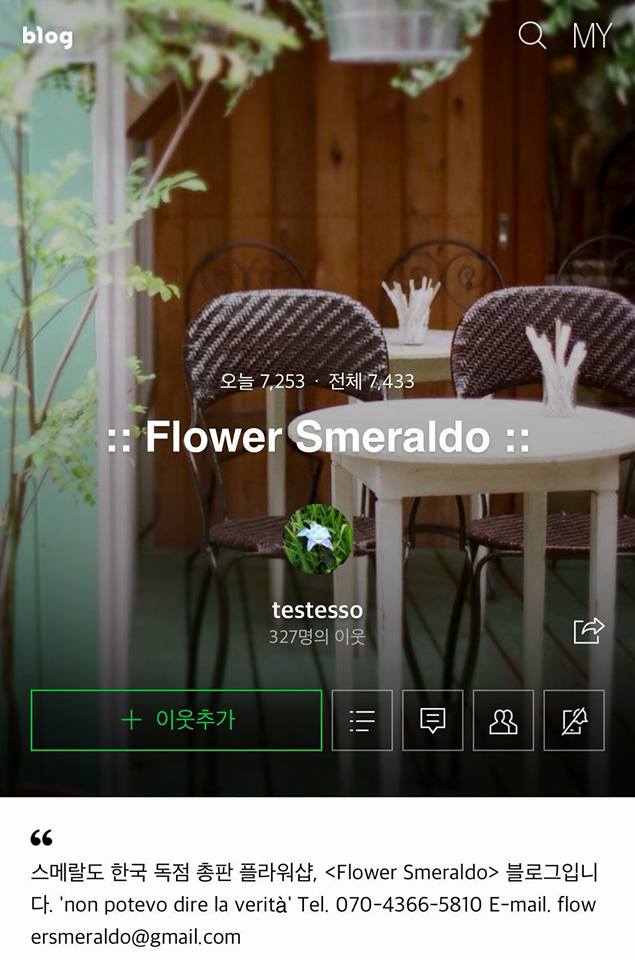Viewport: 635px width, 960px height.
Task: Open the search magnifier icon
Action: coord(532,36)
